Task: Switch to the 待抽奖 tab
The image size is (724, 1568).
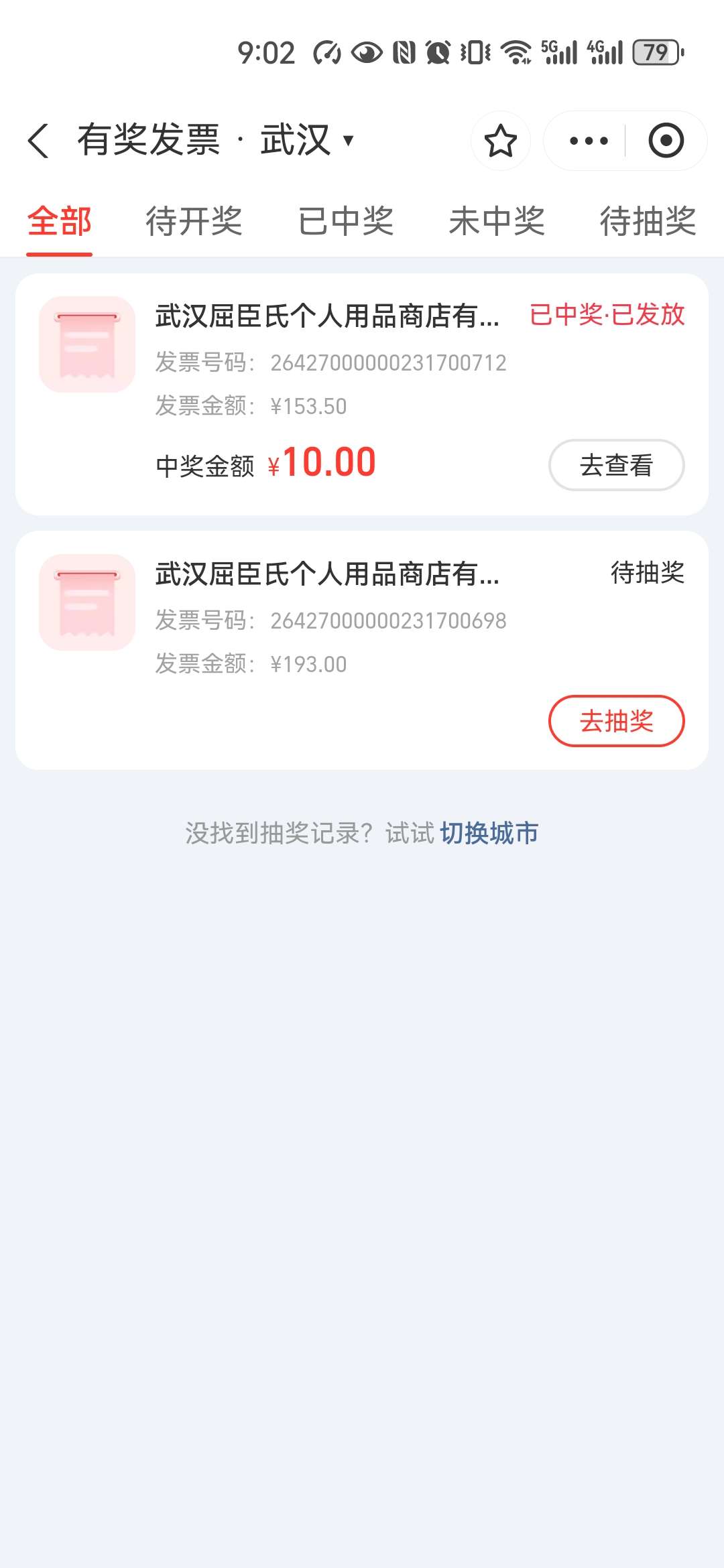Action: (648, 221)
